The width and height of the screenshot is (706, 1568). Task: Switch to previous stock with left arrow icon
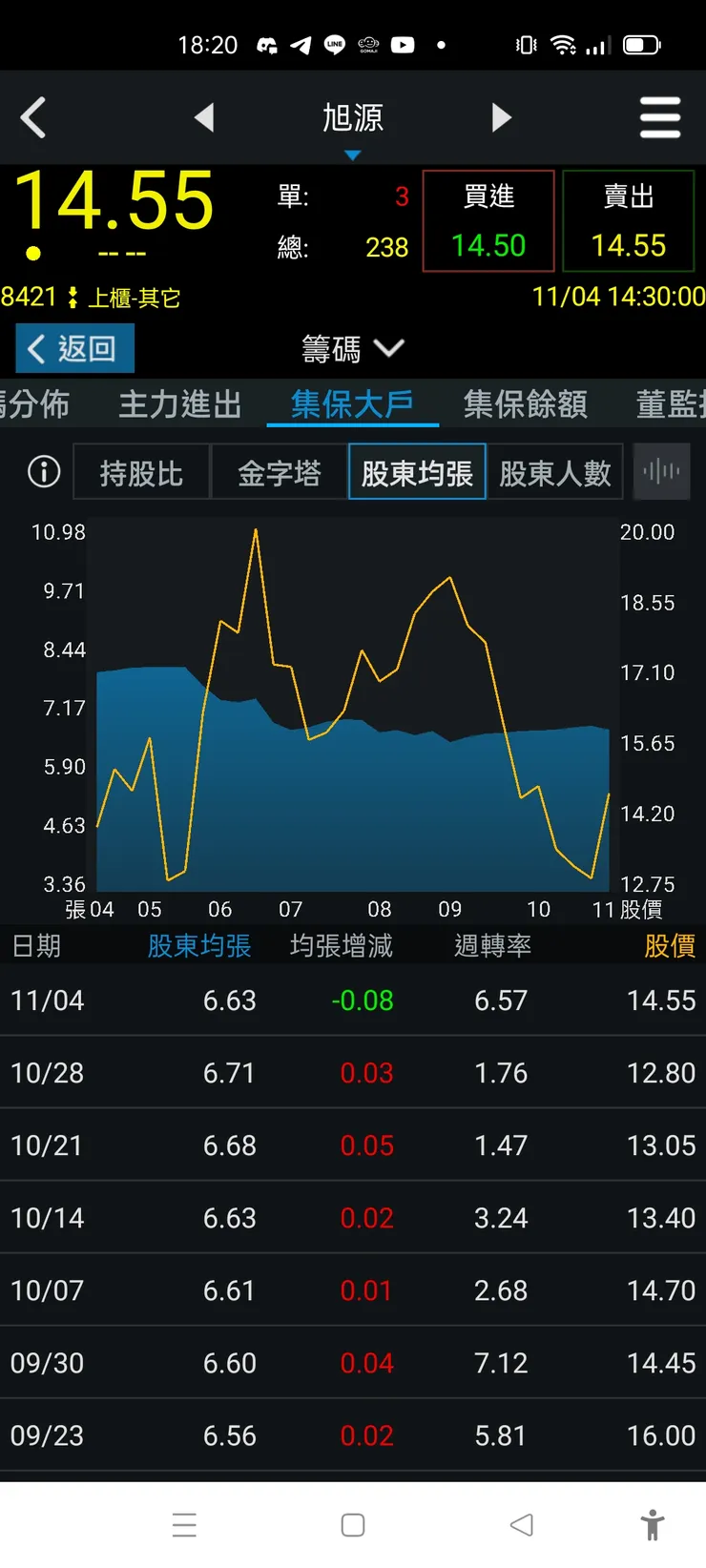pyautogui.click(x=205, y=116)
